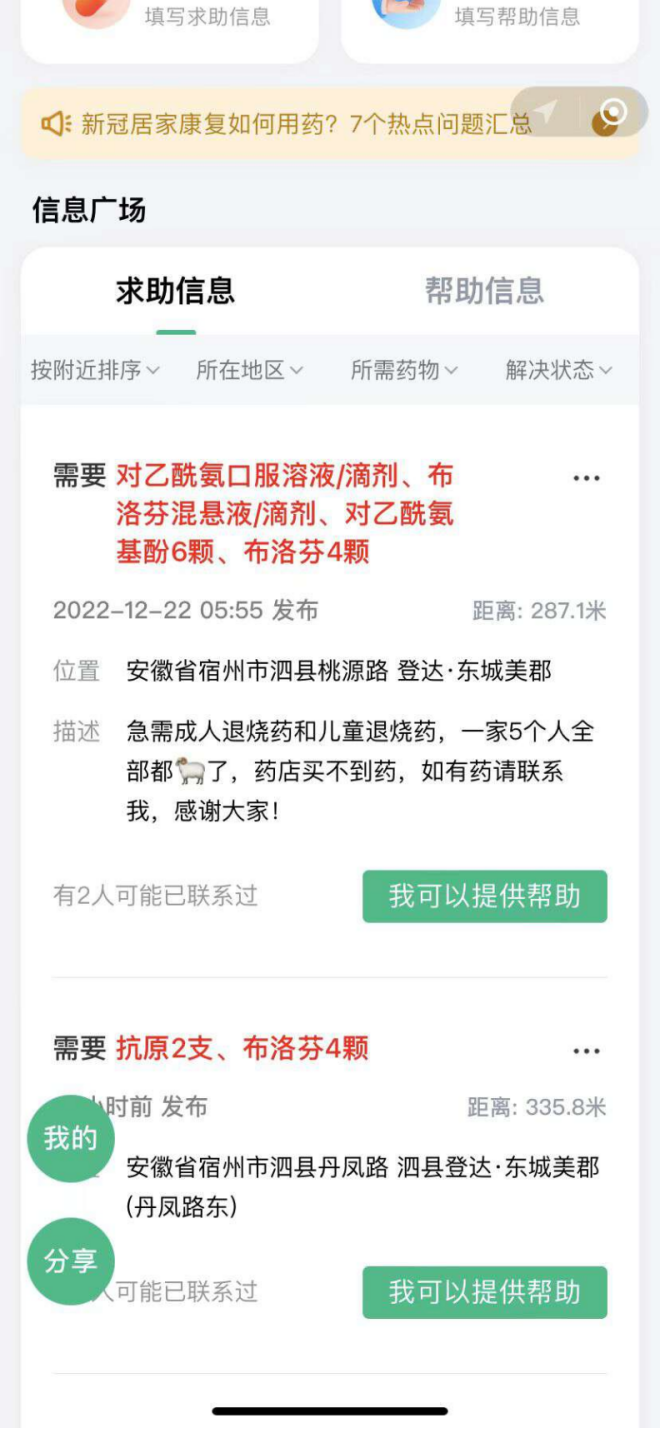Offer help for the 桃源路 request
This screenshot has height=1429, width=660.
(484, 896)
